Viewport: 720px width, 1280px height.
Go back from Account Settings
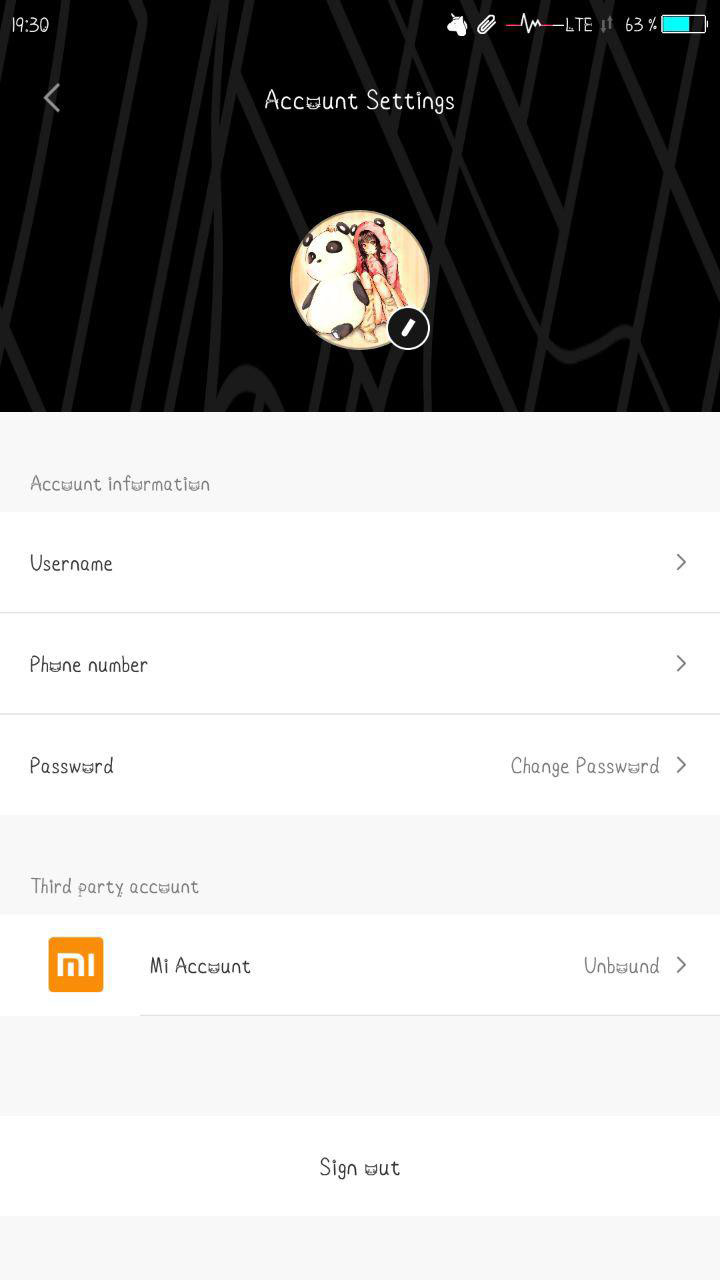click(52, 98)
